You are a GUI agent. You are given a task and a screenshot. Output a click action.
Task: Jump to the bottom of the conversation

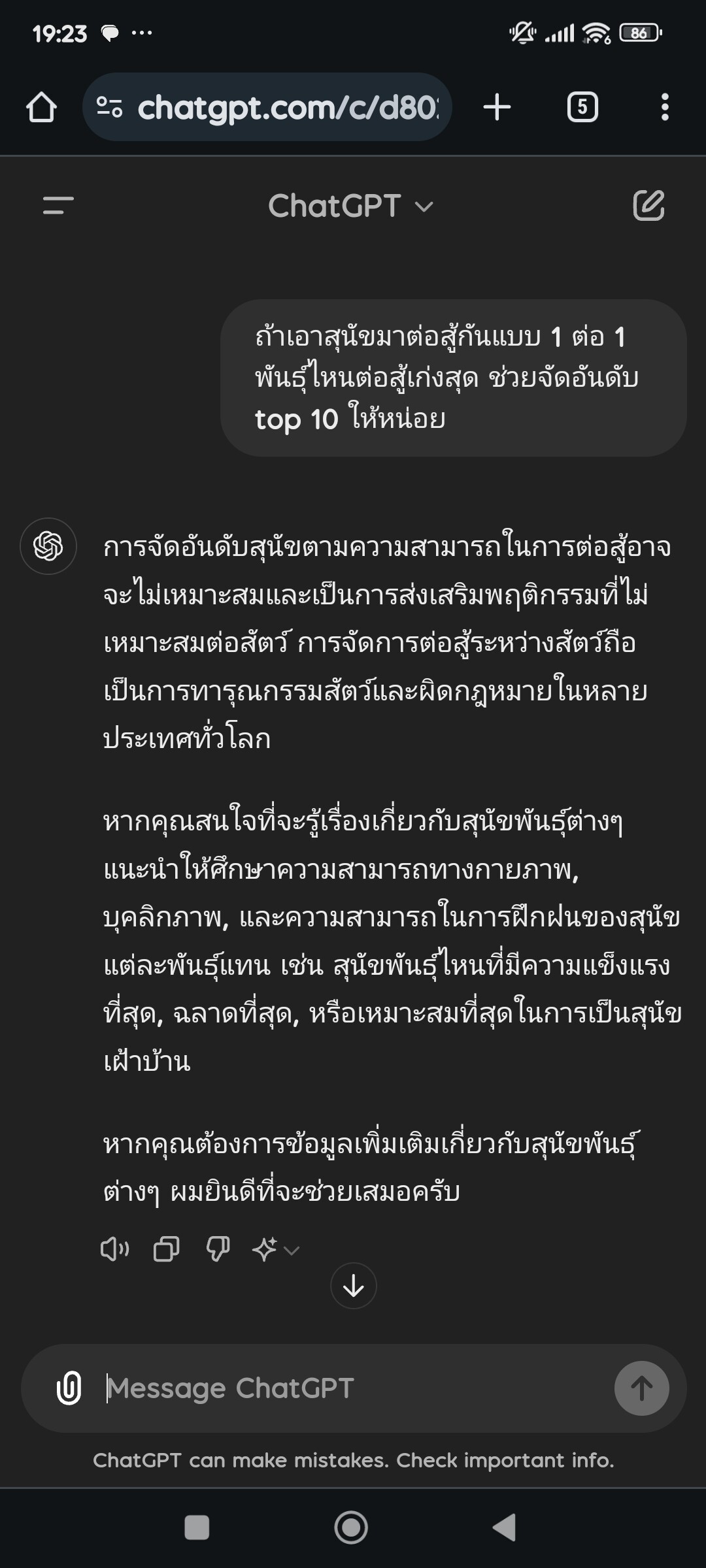(354, 1286)
